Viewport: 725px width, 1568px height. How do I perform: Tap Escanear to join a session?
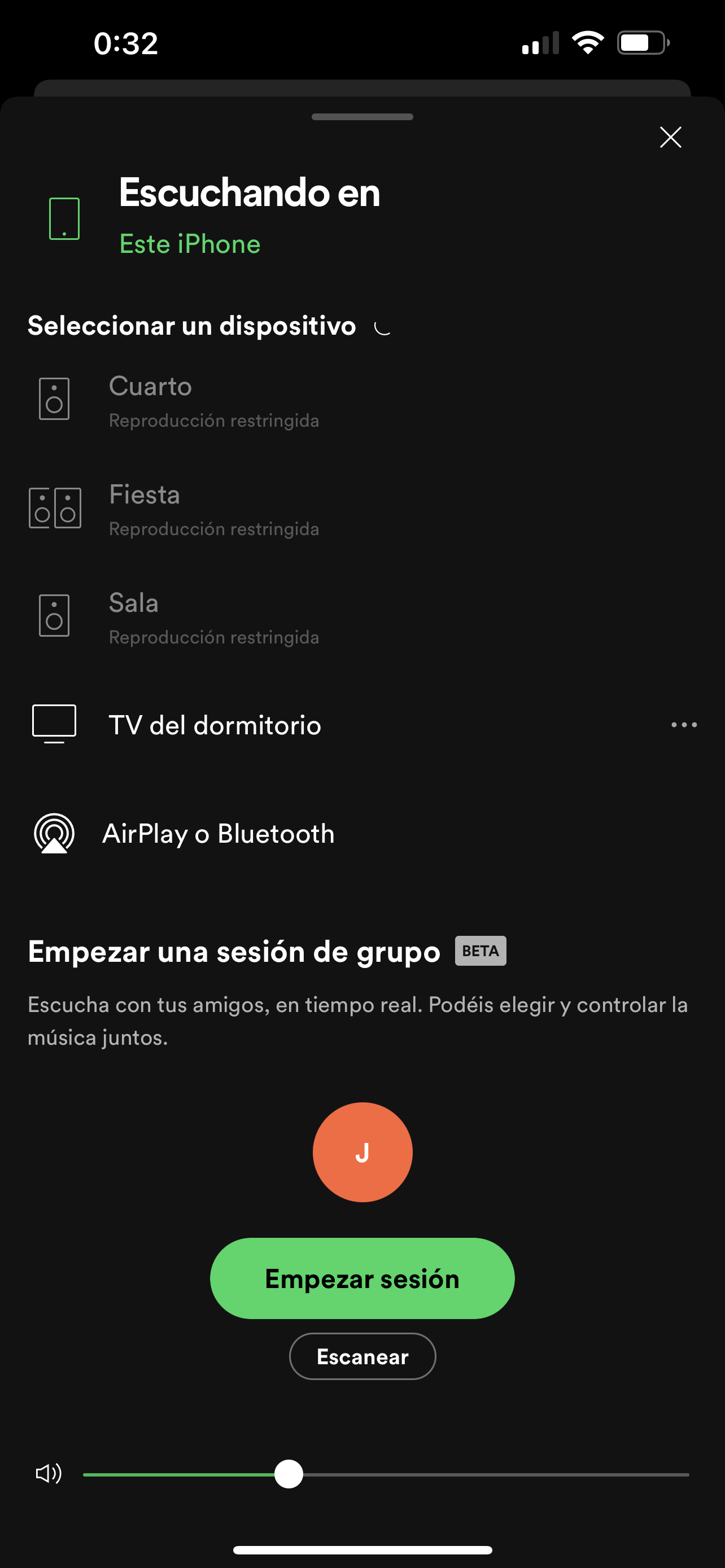(x=362, y=1356)
